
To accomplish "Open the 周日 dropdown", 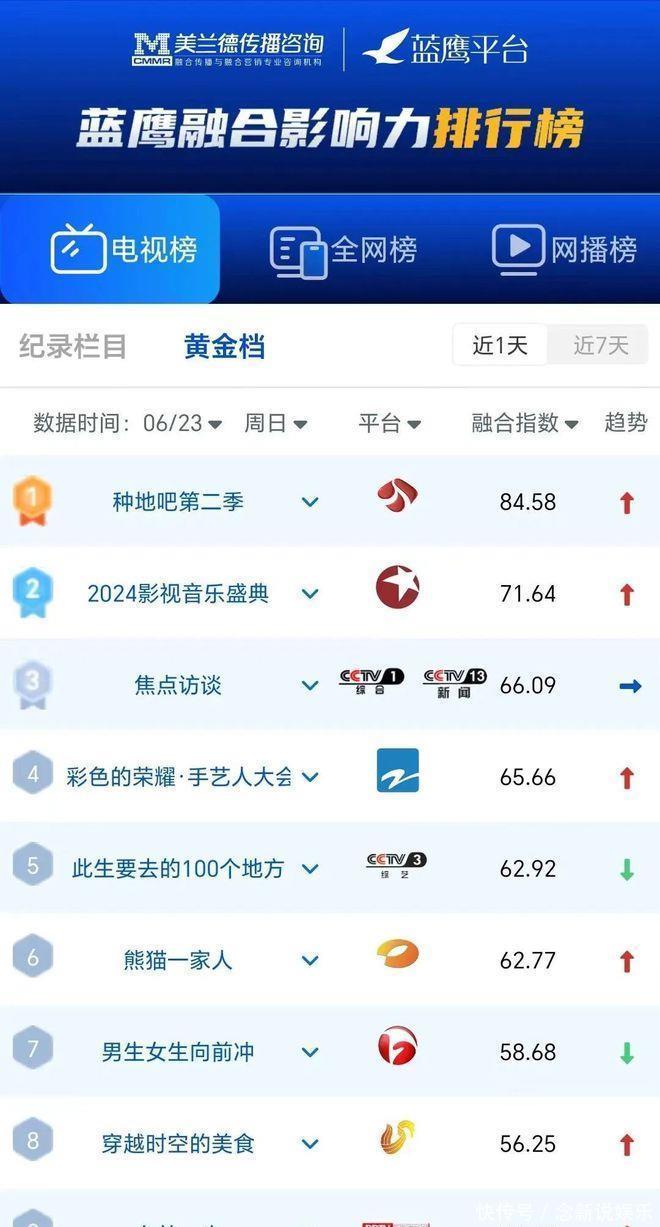I will coord(275,423).
